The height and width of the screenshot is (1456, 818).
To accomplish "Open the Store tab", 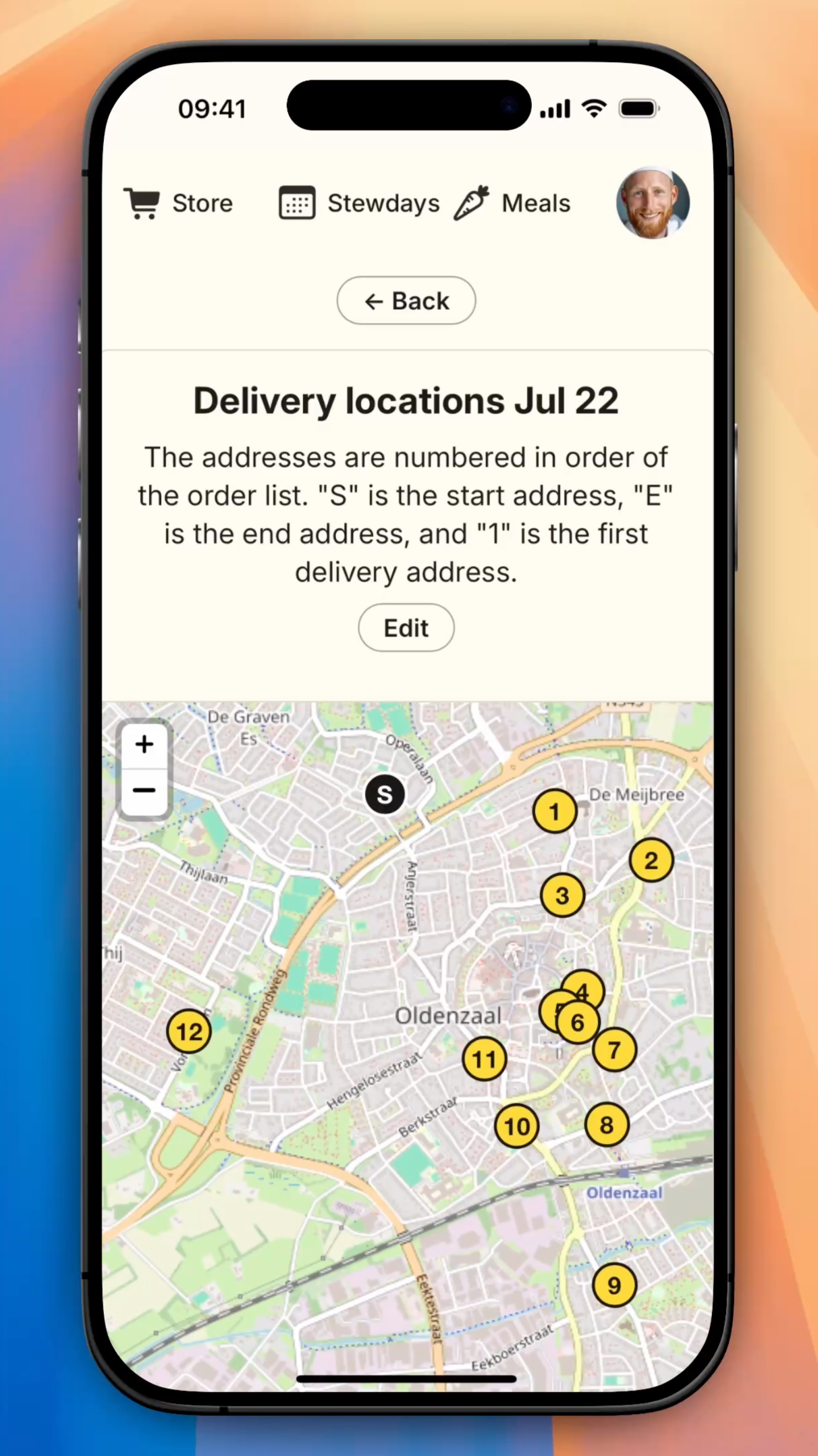I will coord(179,203).
